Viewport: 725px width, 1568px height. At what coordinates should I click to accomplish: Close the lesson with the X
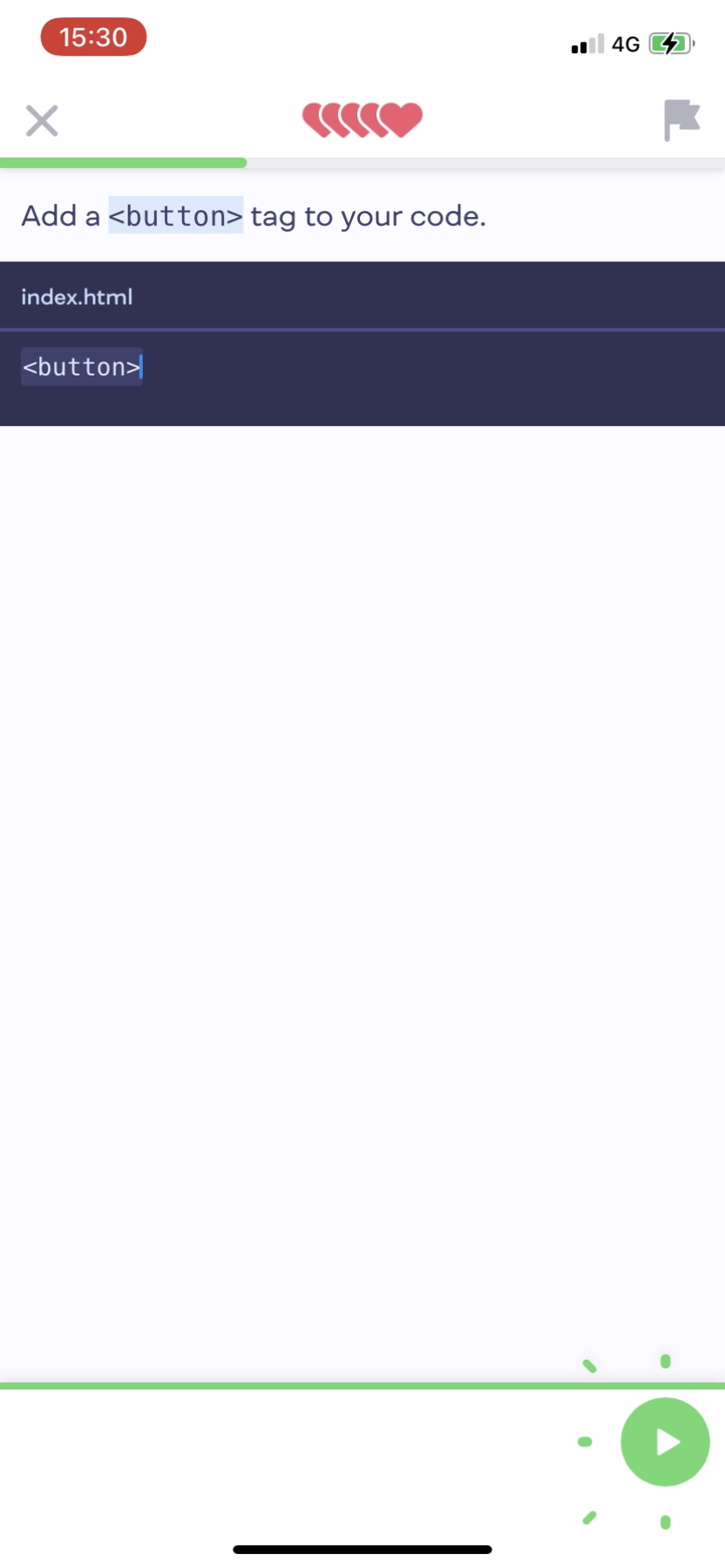coord(42,121)
